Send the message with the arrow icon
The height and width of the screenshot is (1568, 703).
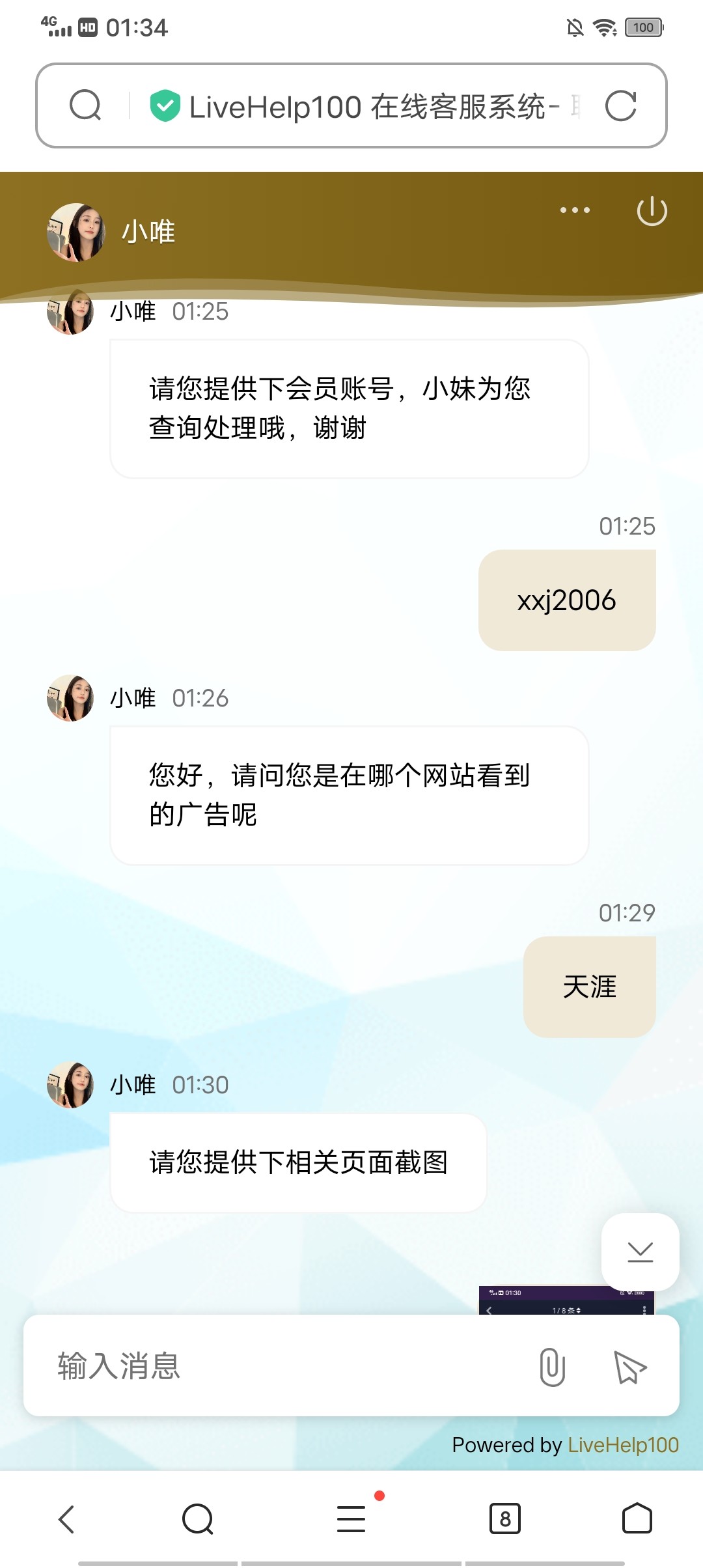[629, 1366]
